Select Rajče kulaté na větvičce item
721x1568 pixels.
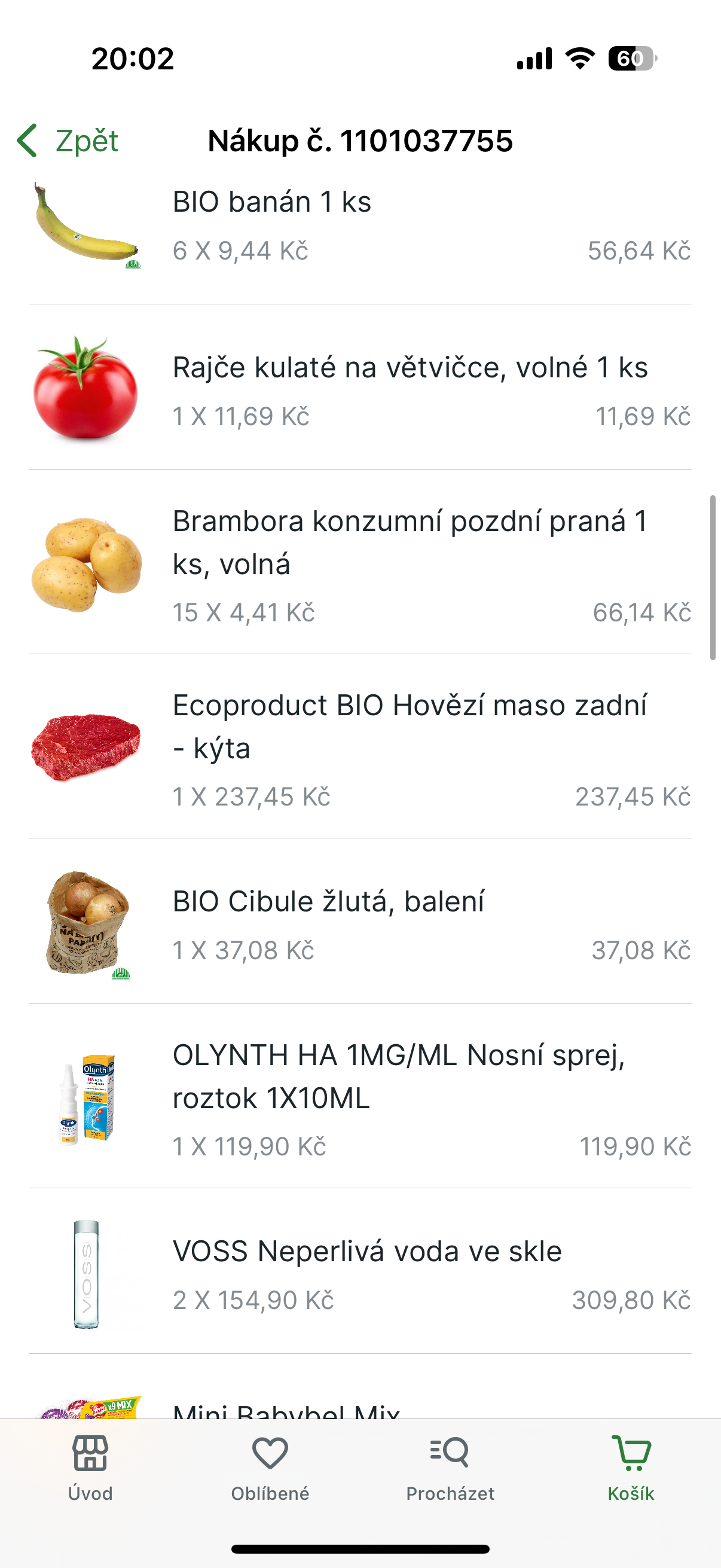pos(360,389)
